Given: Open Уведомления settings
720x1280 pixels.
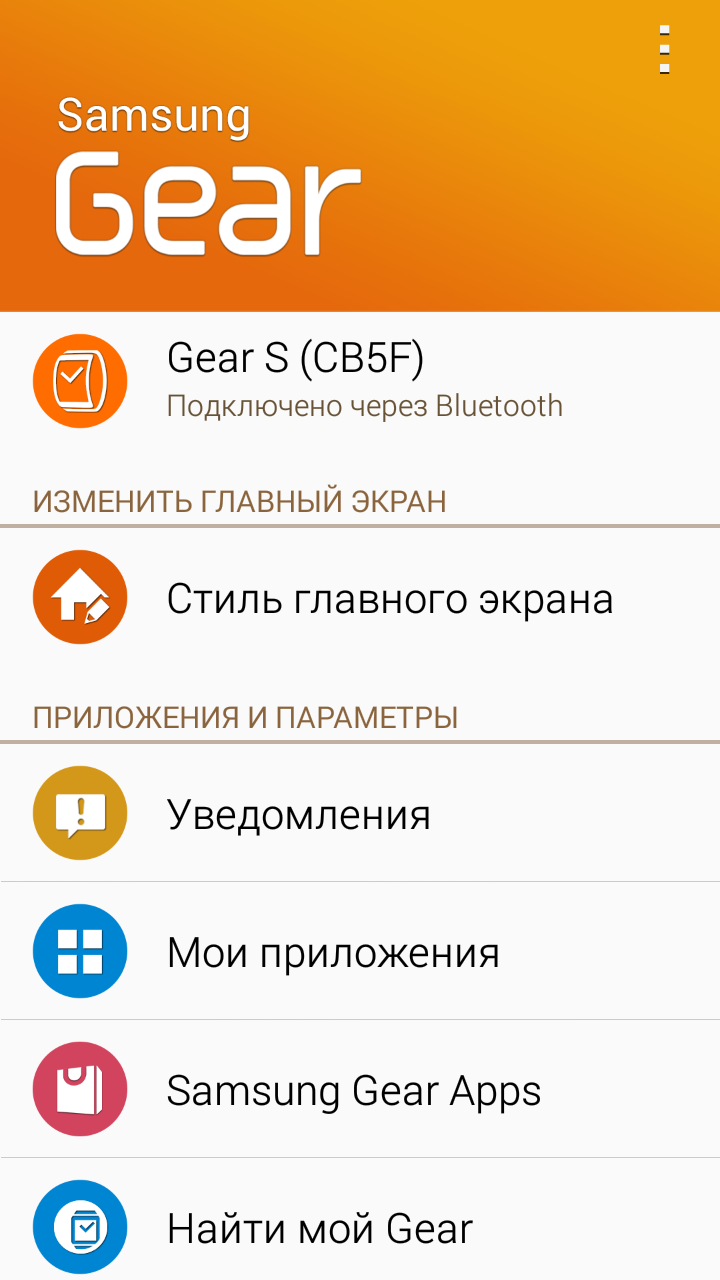Looking at the screenshot, I should (x=360, y=814).
